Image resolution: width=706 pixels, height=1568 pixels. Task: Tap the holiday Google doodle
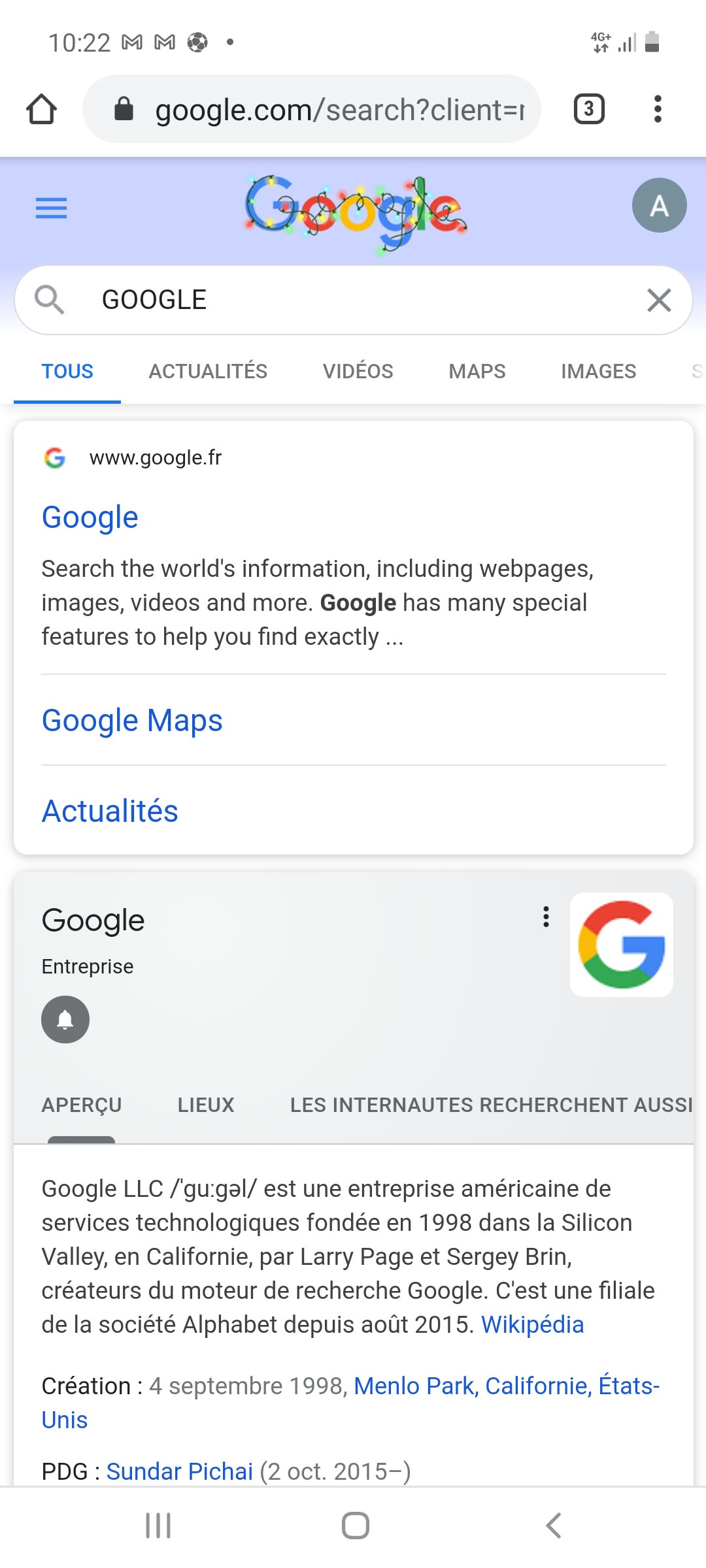pyautogui.click(x=355, y=210)
